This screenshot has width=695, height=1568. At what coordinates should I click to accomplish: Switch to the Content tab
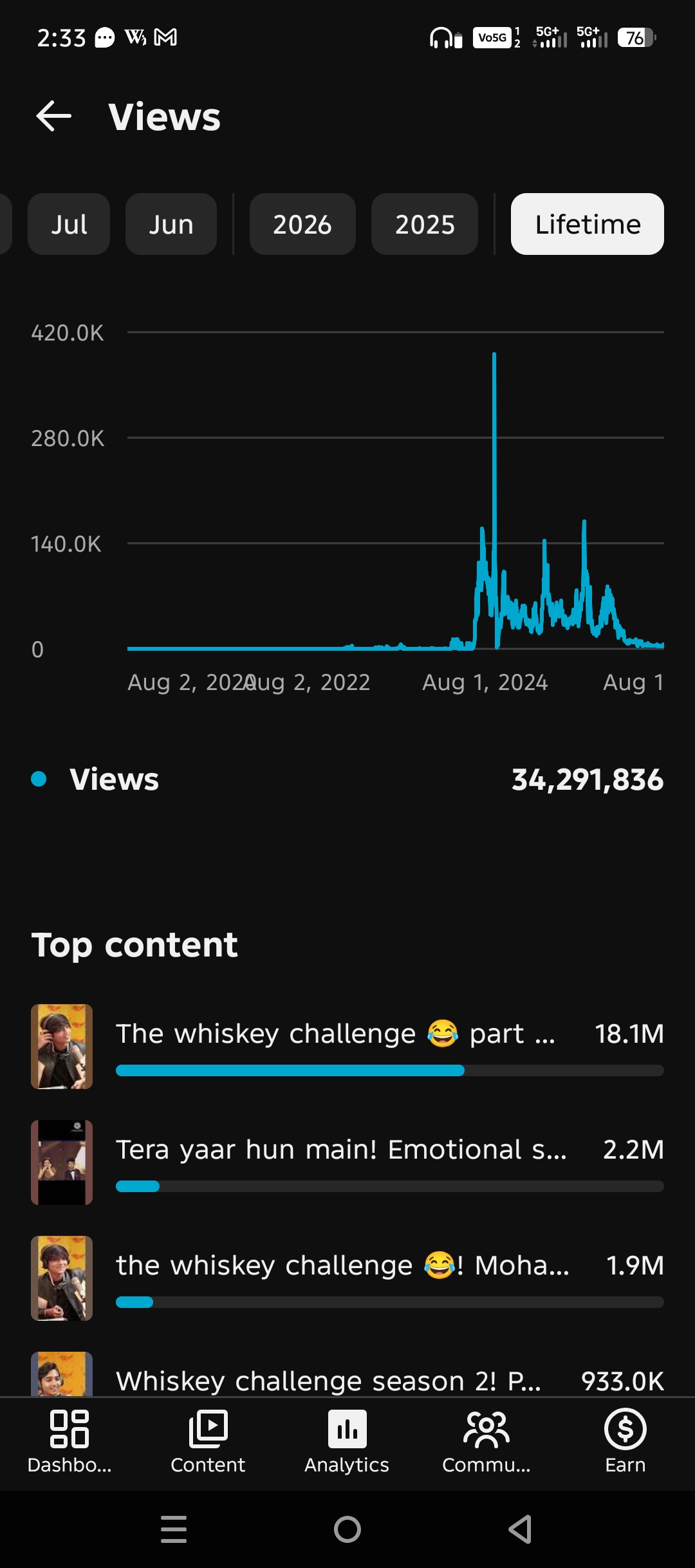208,1442
